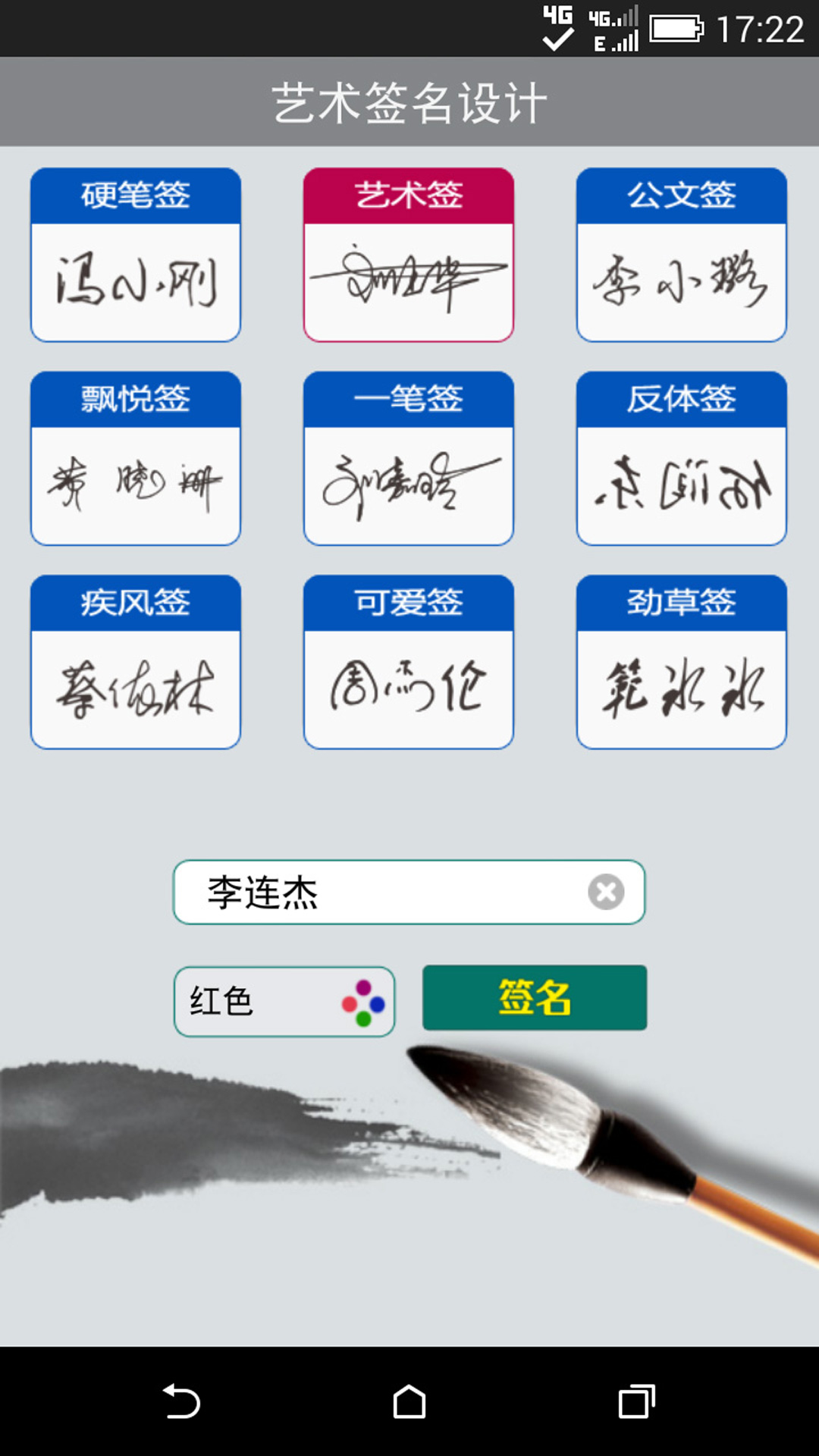
Task: Go back with the system back button
Action: [181, 1401]
